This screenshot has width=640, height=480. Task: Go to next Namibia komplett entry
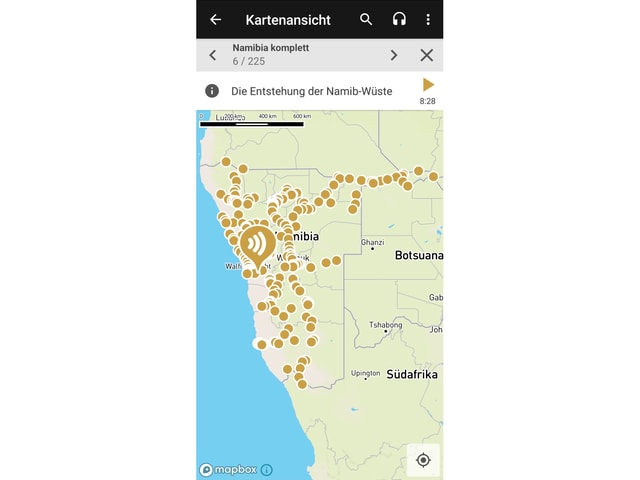pyautogui.click(x=394, y=55)
